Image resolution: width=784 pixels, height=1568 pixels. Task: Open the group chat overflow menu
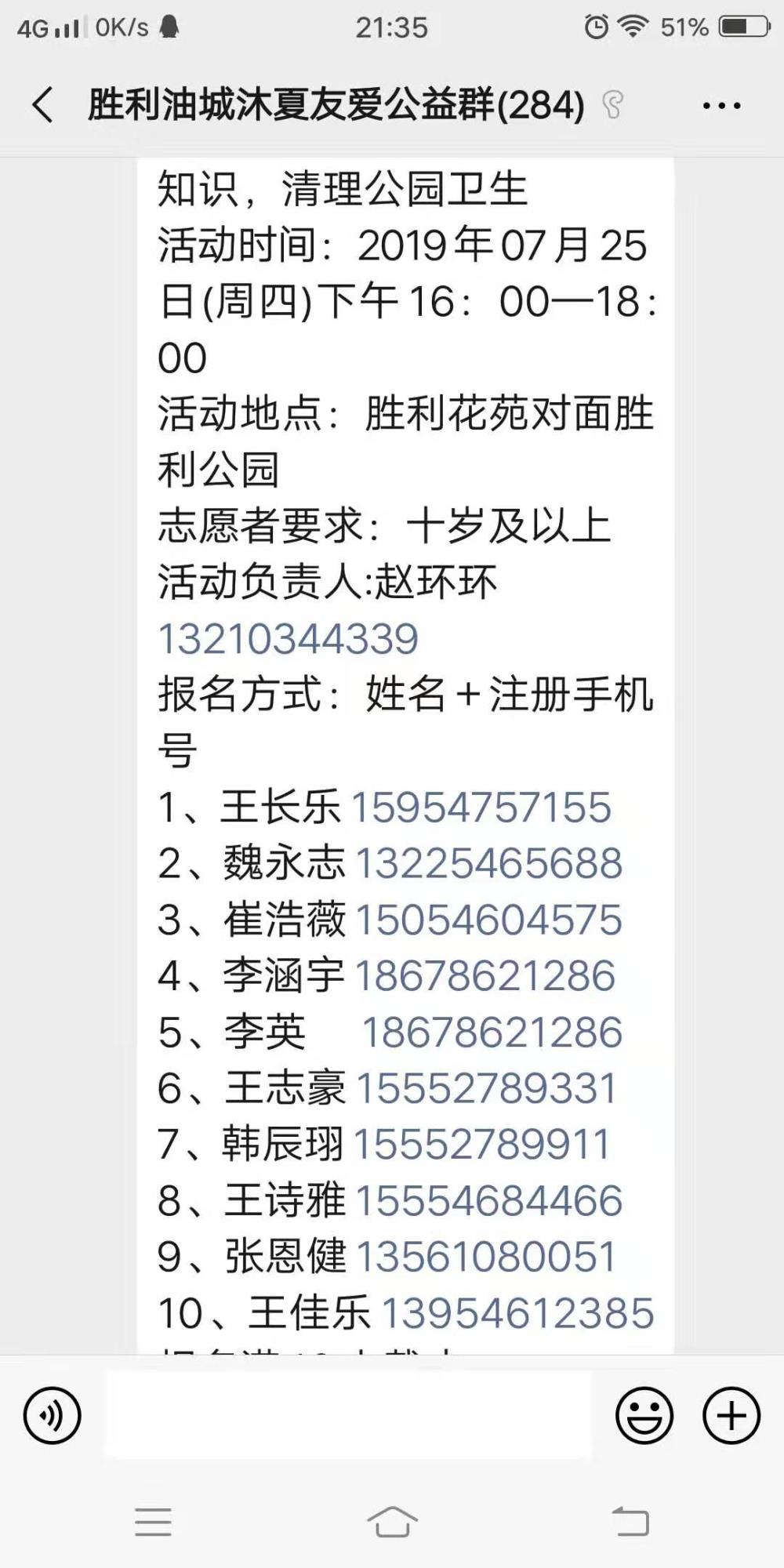click(x=721, y=106)
